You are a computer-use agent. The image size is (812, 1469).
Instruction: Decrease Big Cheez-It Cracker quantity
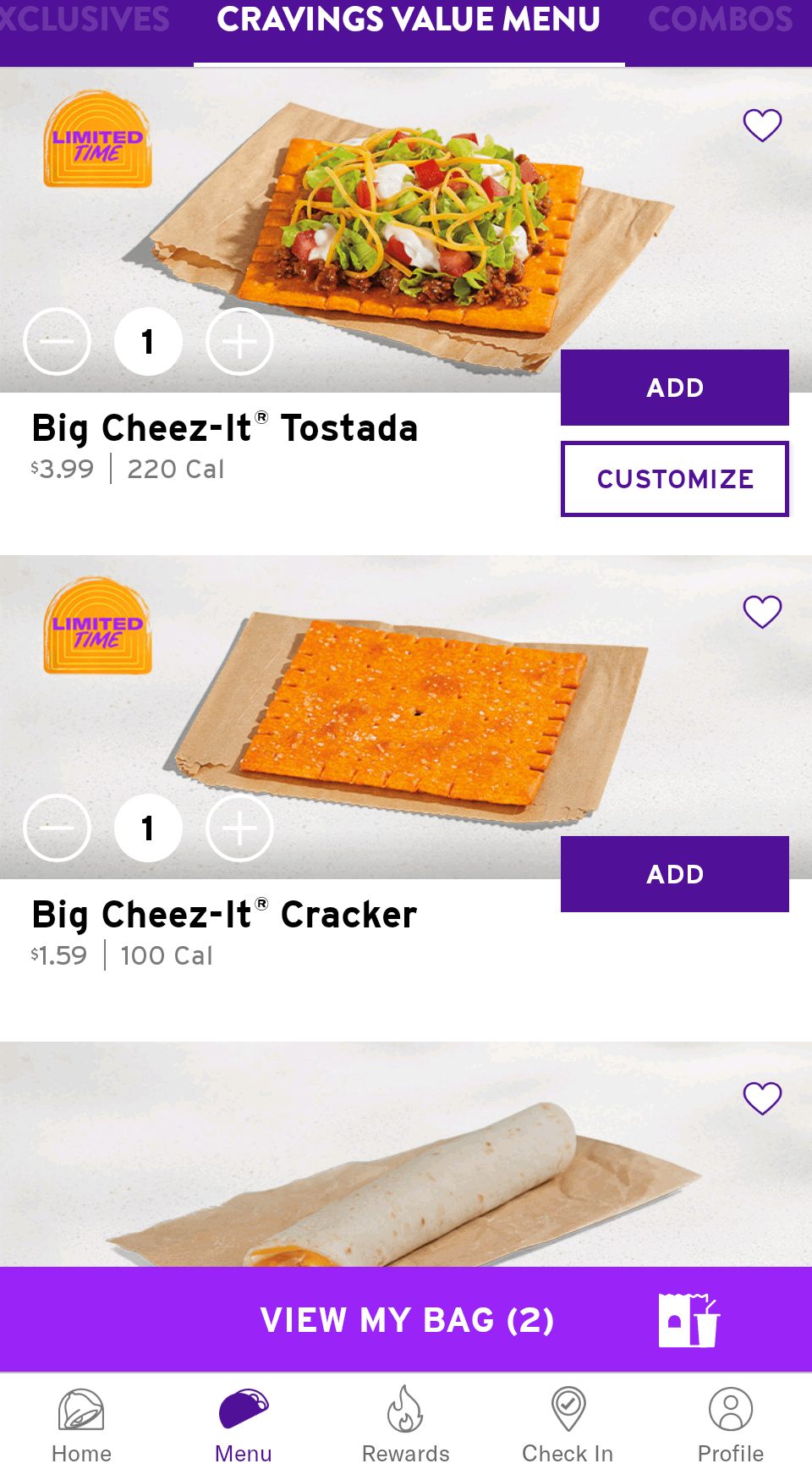coord(57,828)
